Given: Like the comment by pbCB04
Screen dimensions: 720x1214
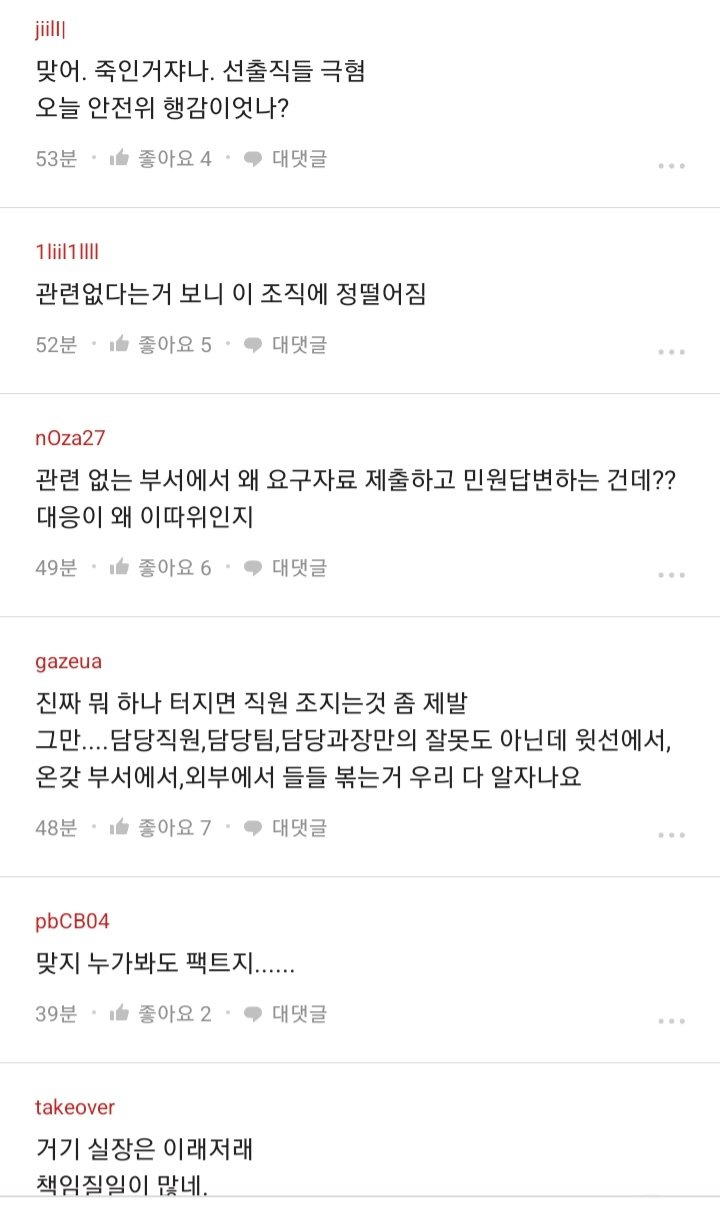Looking at the screenshot, I should click(160, 1014).
